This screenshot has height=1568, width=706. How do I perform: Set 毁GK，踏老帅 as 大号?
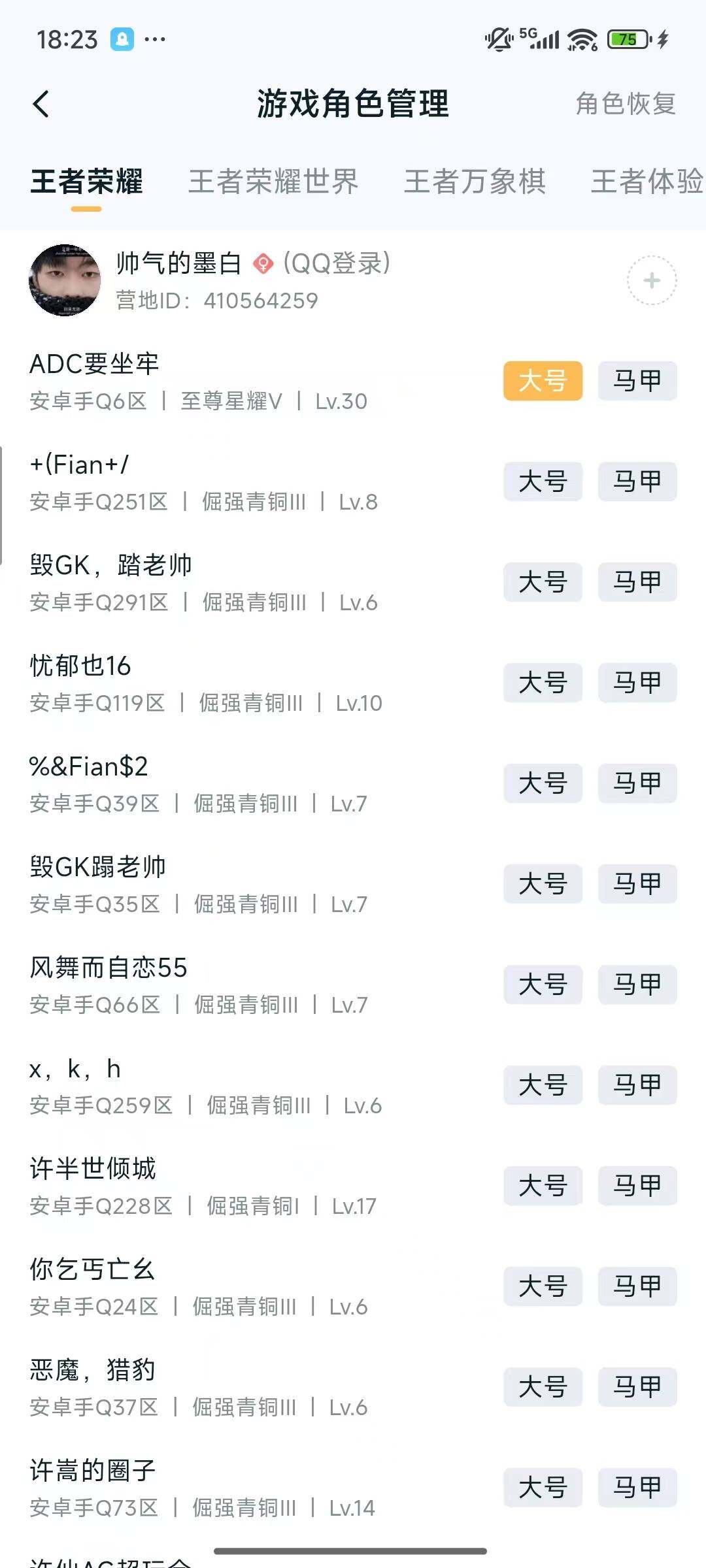point(543,582)
